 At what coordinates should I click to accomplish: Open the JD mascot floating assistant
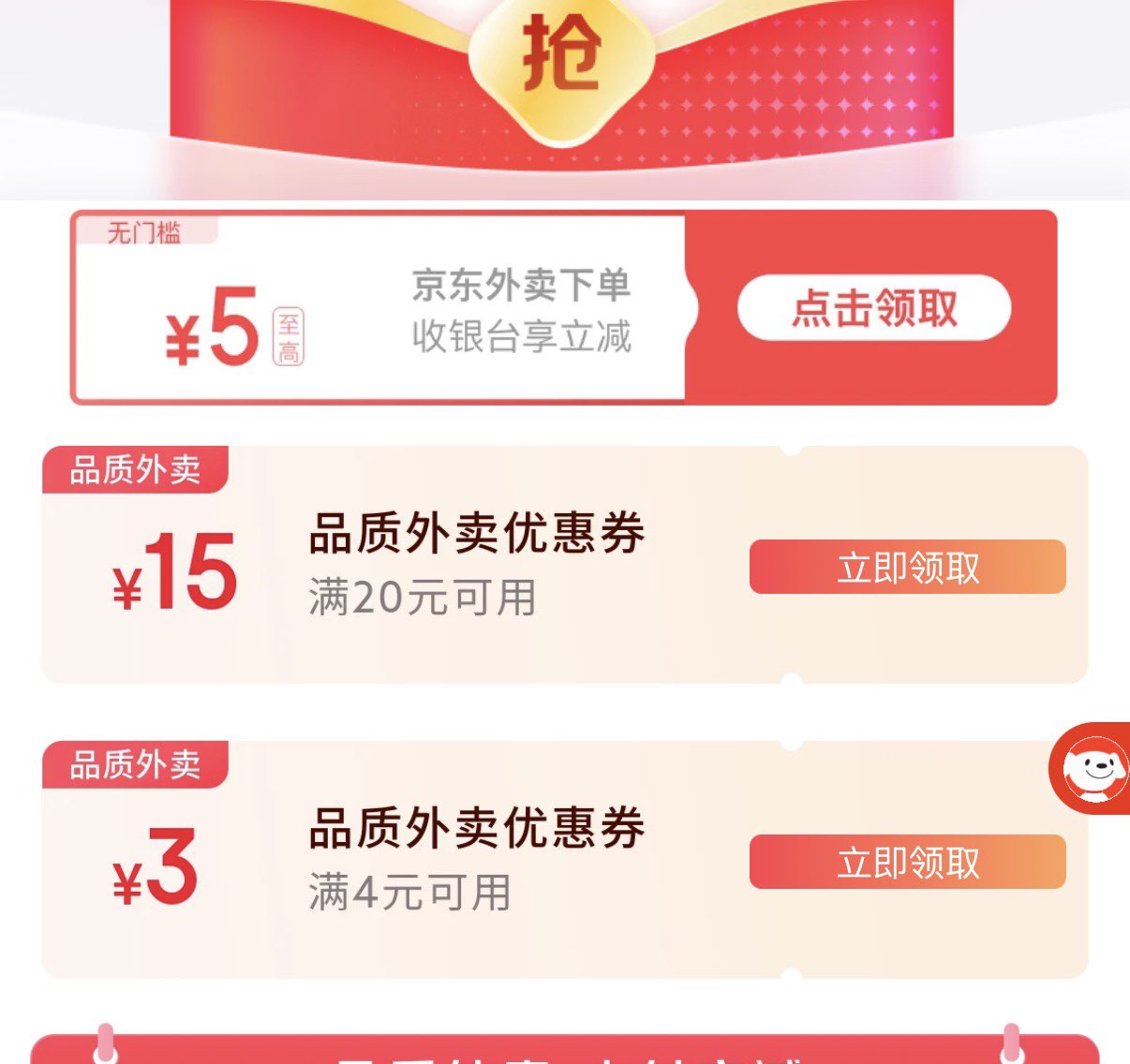1091,768
